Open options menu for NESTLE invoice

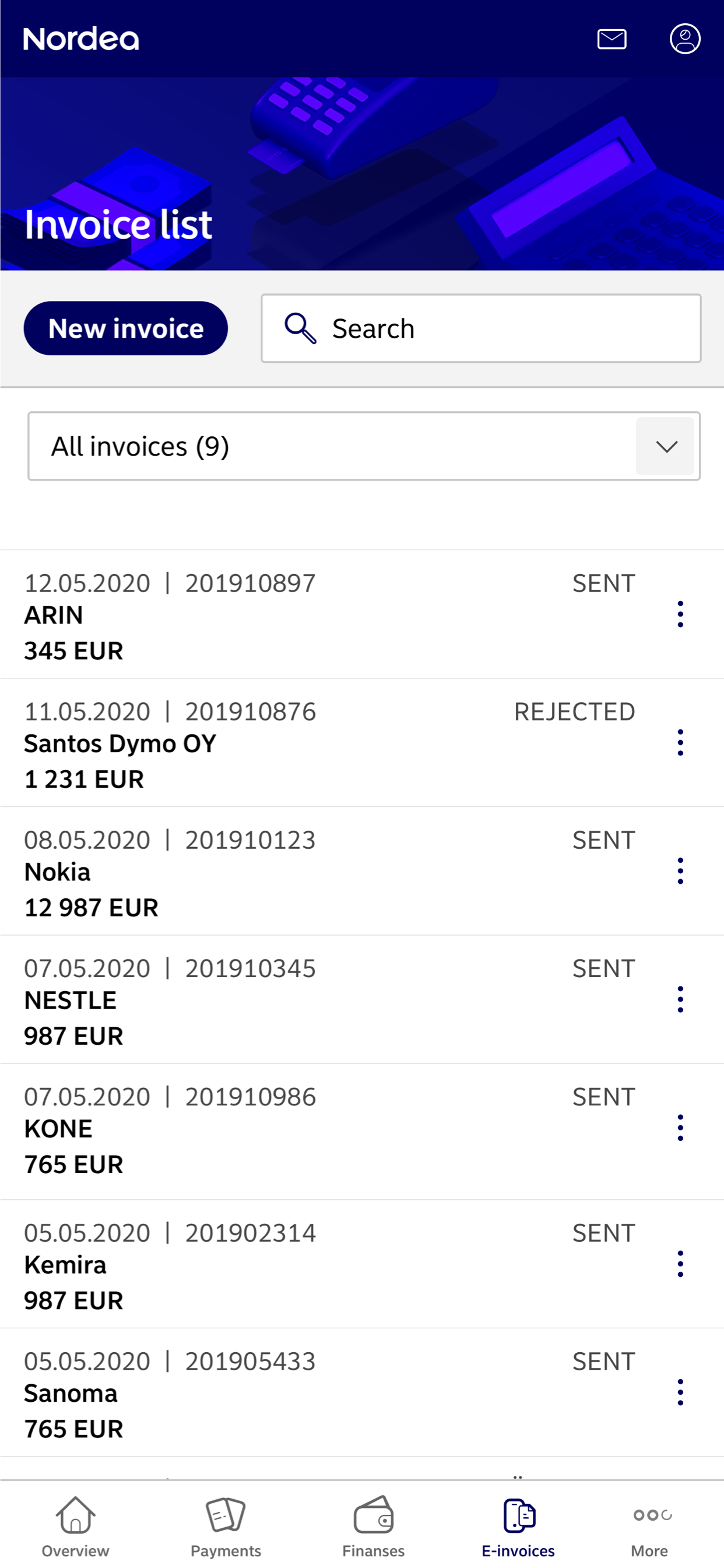click(x=680, y=1000)
